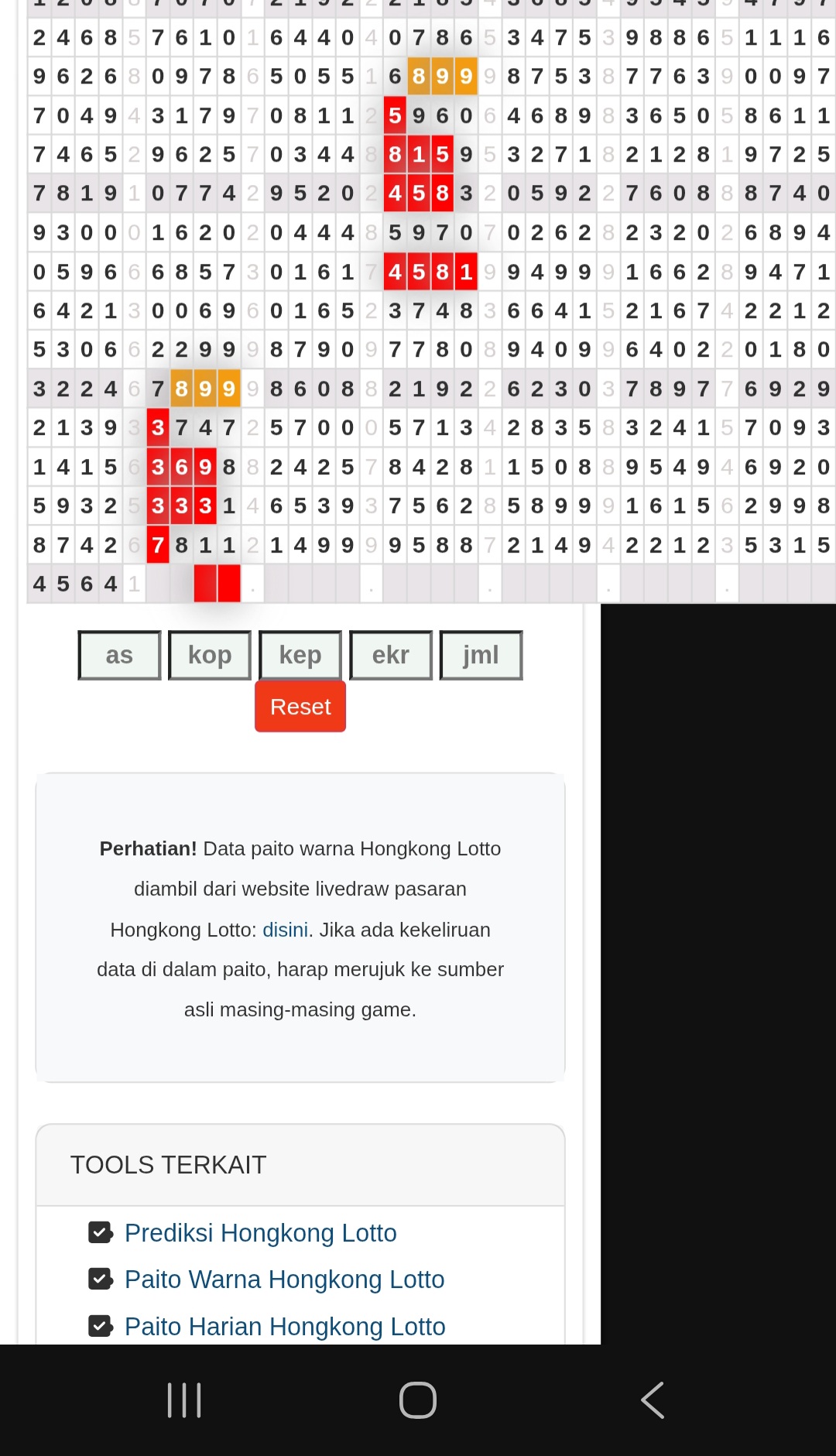Open Paito Harian Hongkong Lotto link

point(285,1326)
